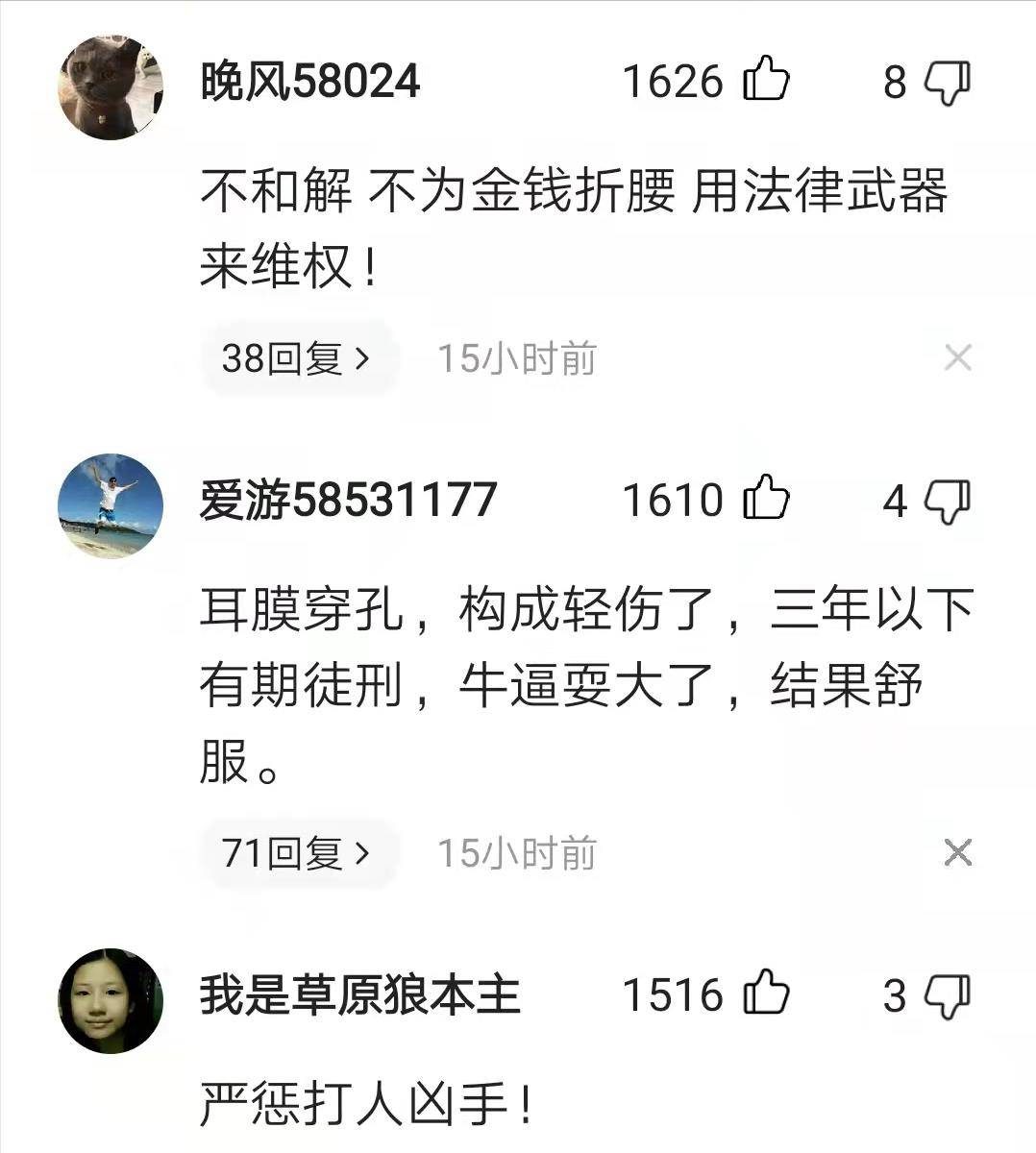
Task: Dismiss the comment by 爱游58531177
Action: pyautogui.click(x=957, y=852)
